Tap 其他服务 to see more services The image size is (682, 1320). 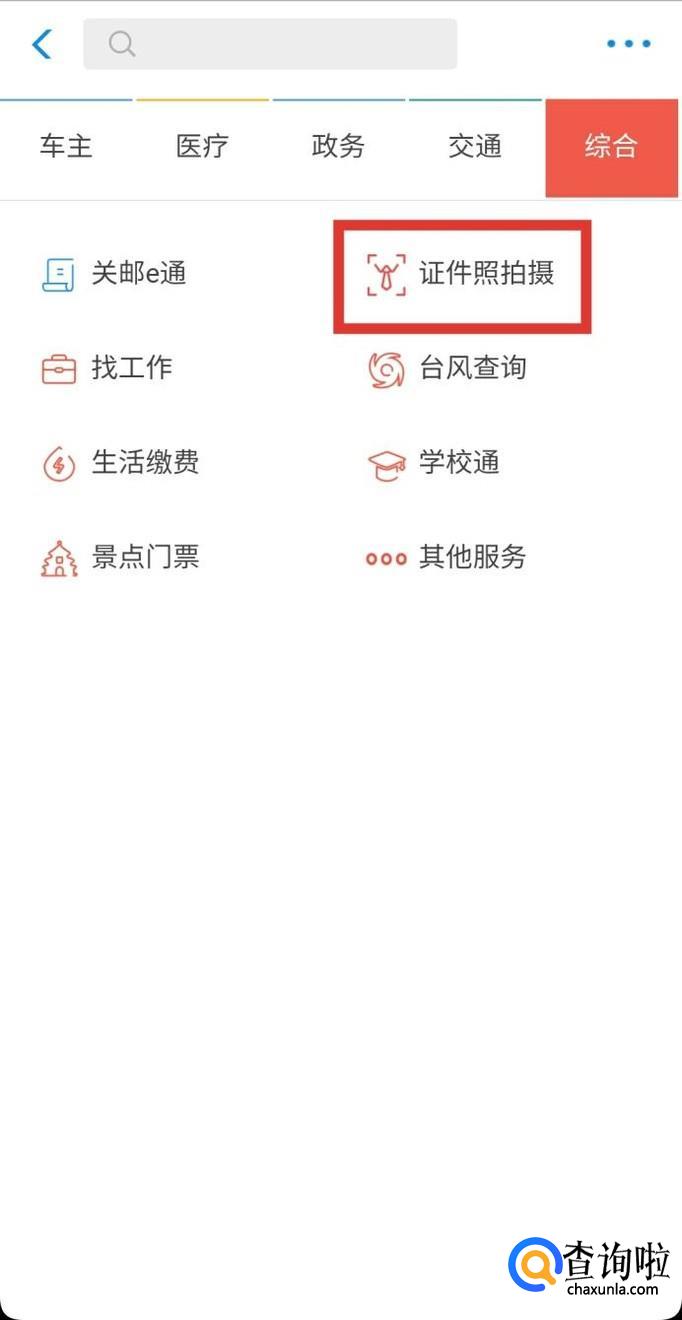(x=447, y=557)
